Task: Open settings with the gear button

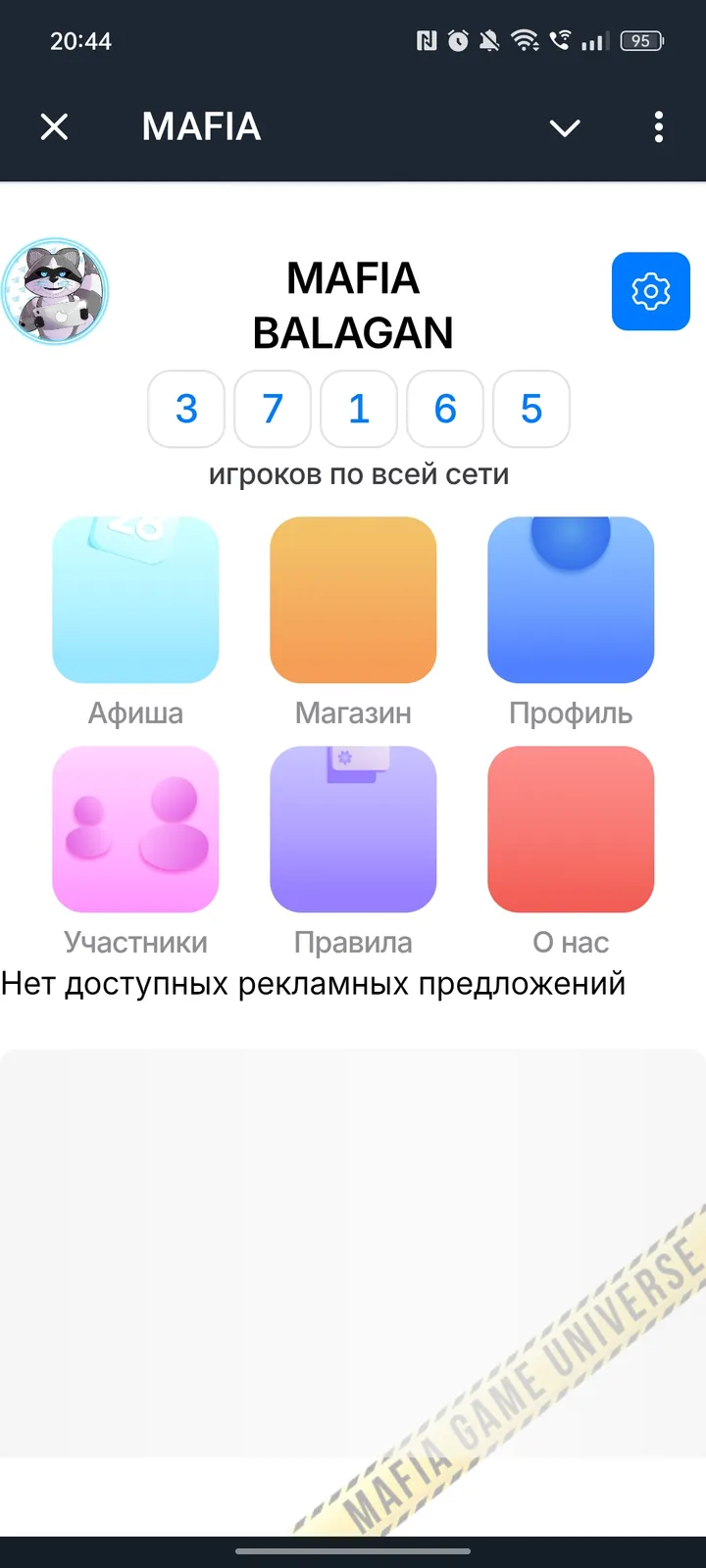Action: pos(650,291)
